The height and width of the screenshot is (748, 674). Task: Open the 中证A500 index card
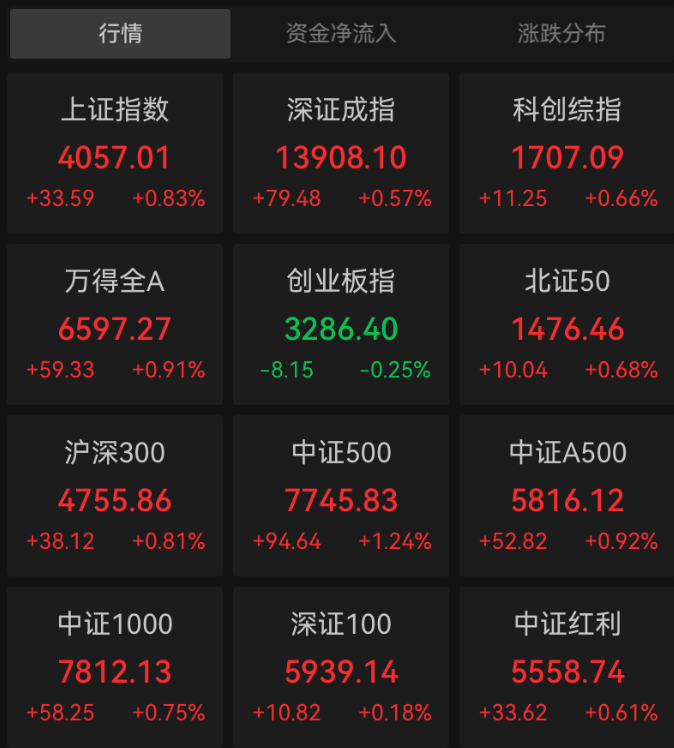(567, 496)
